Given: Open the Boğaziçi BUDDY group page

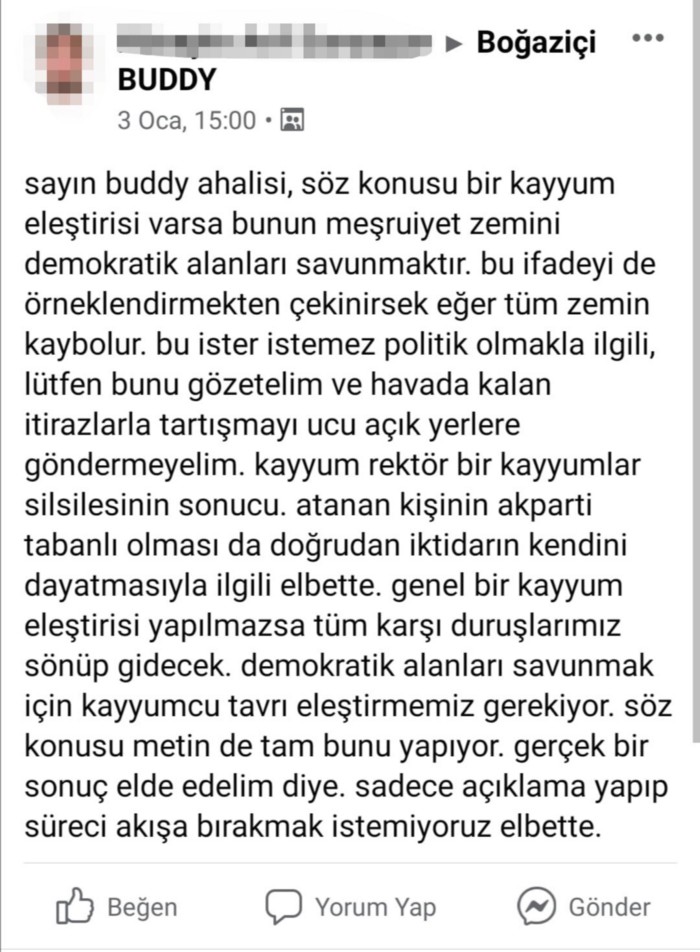Looking at the screenshot, I should point(536,43).
